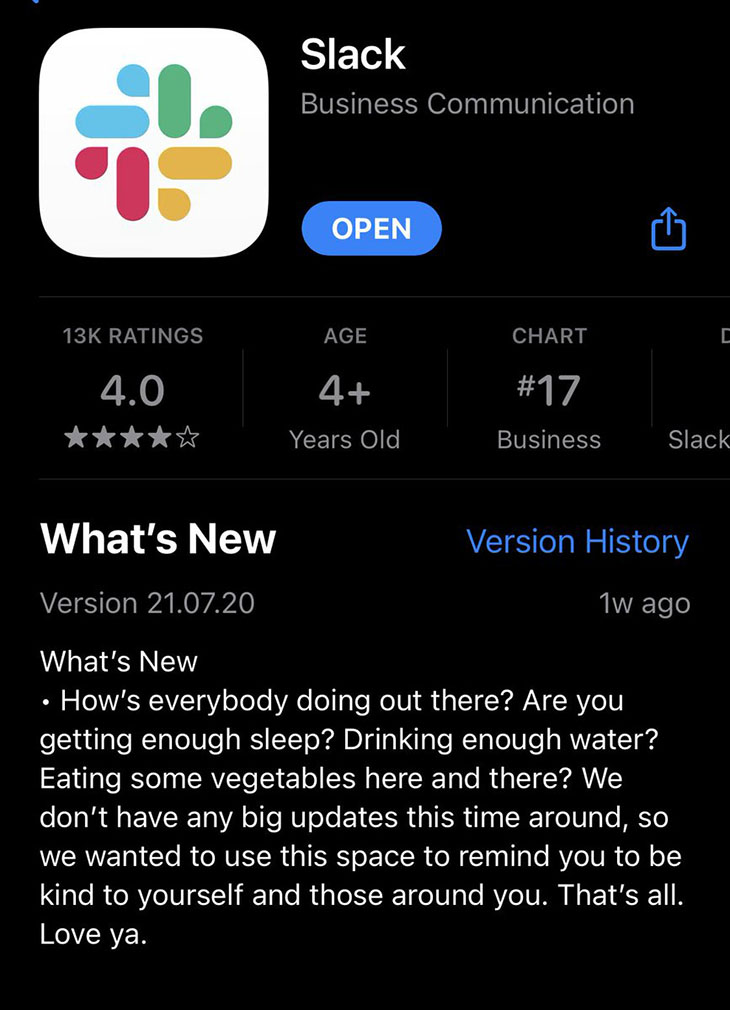Viewport: 730px width, 1010px height.
Task: Tap the 1w ago timestamp
Action: (x=645, y=603)
